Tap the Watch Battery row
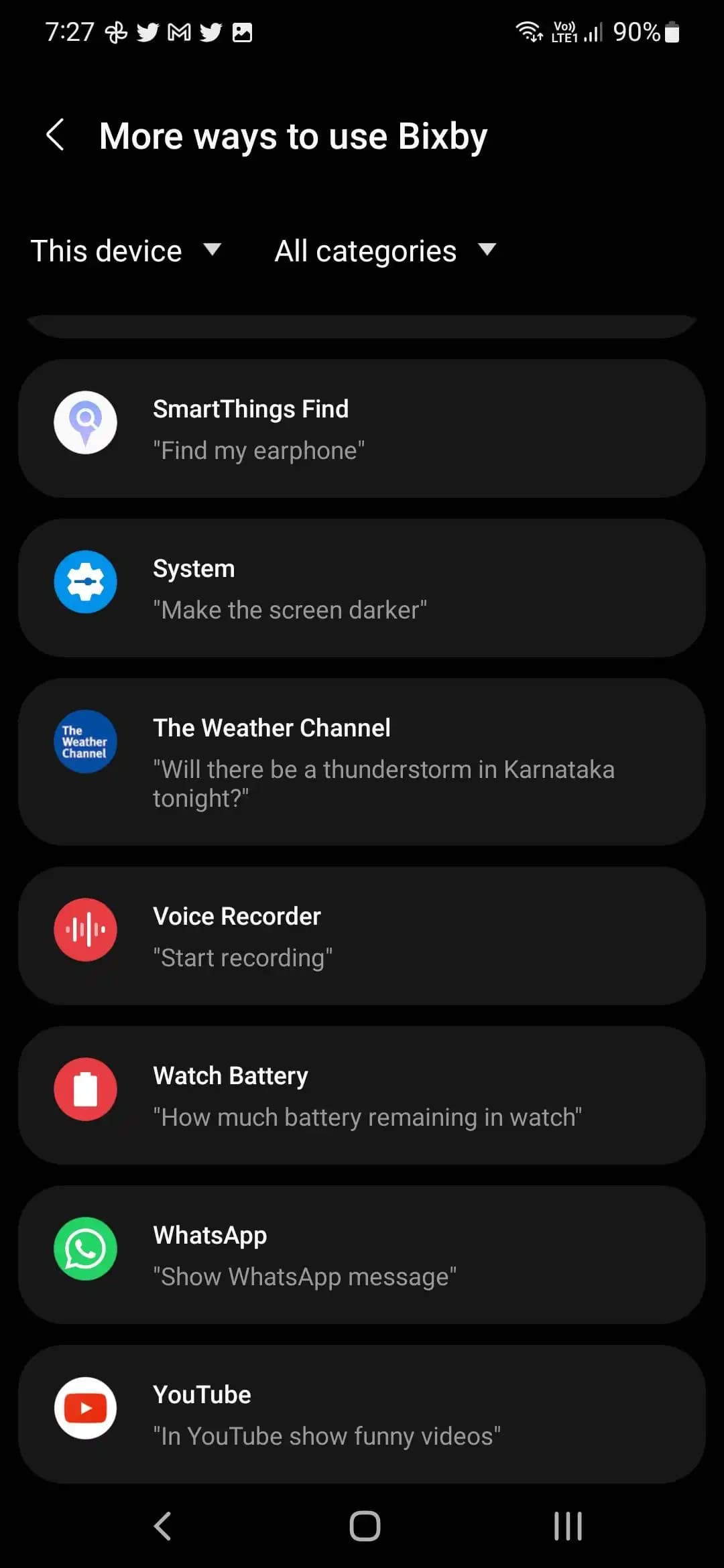This screenshot has height=1568, width=724. (x=362, y=1095)
